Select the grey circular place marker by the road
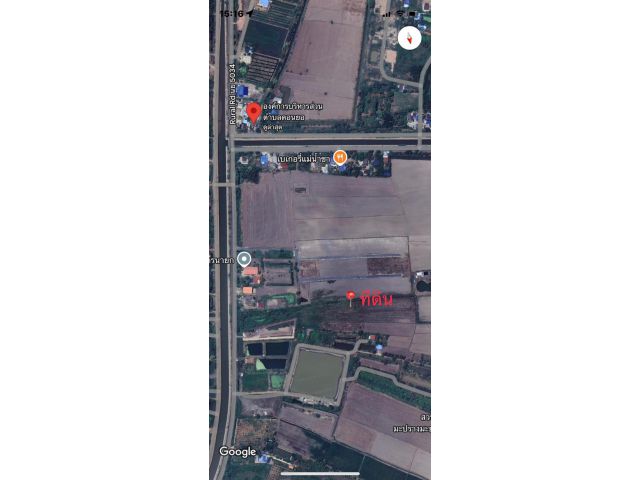This screenshot has height=480, width=640. [244, 259]
